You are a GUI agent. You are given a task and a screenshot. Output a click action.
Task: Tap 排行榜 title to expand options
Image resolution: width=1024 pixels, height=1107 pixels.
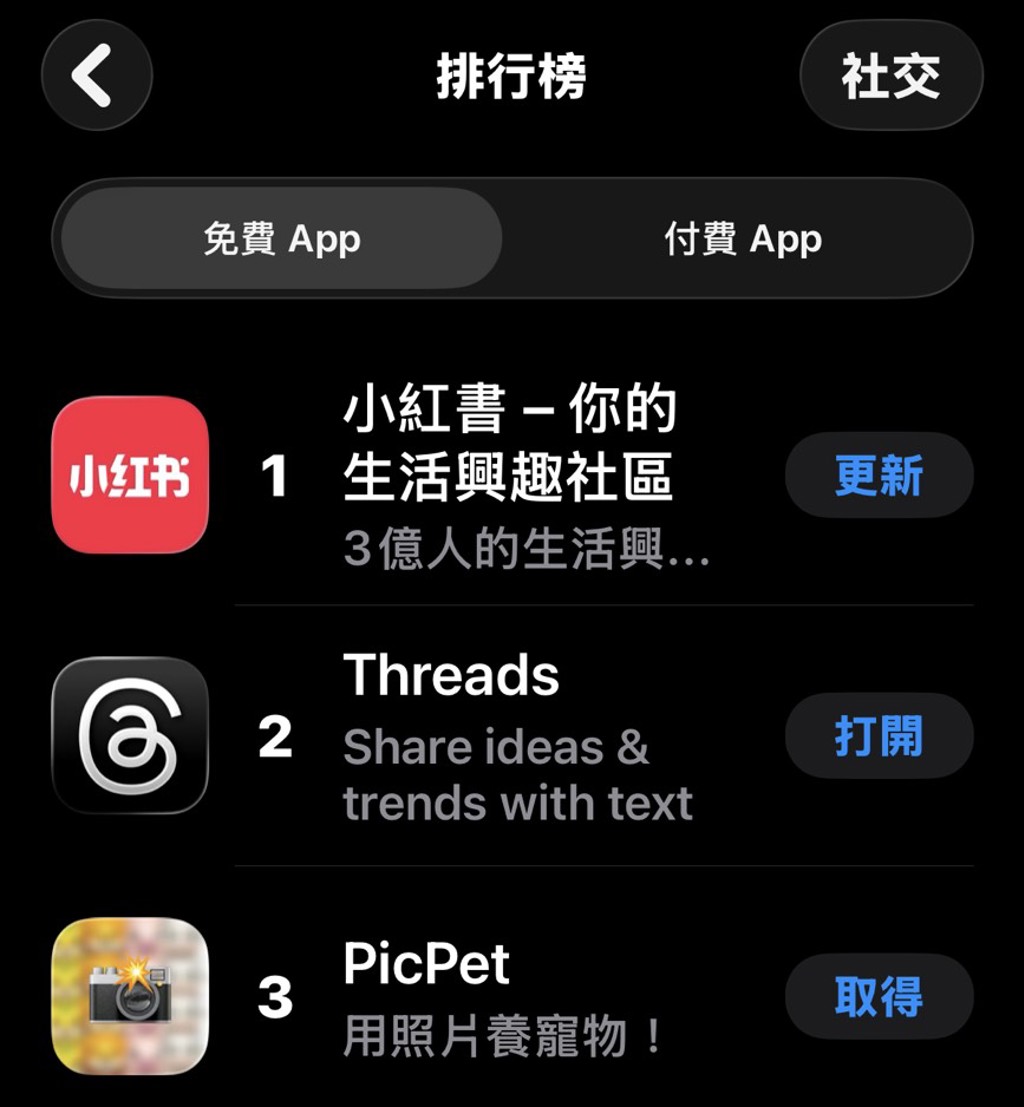pos(512,75)
